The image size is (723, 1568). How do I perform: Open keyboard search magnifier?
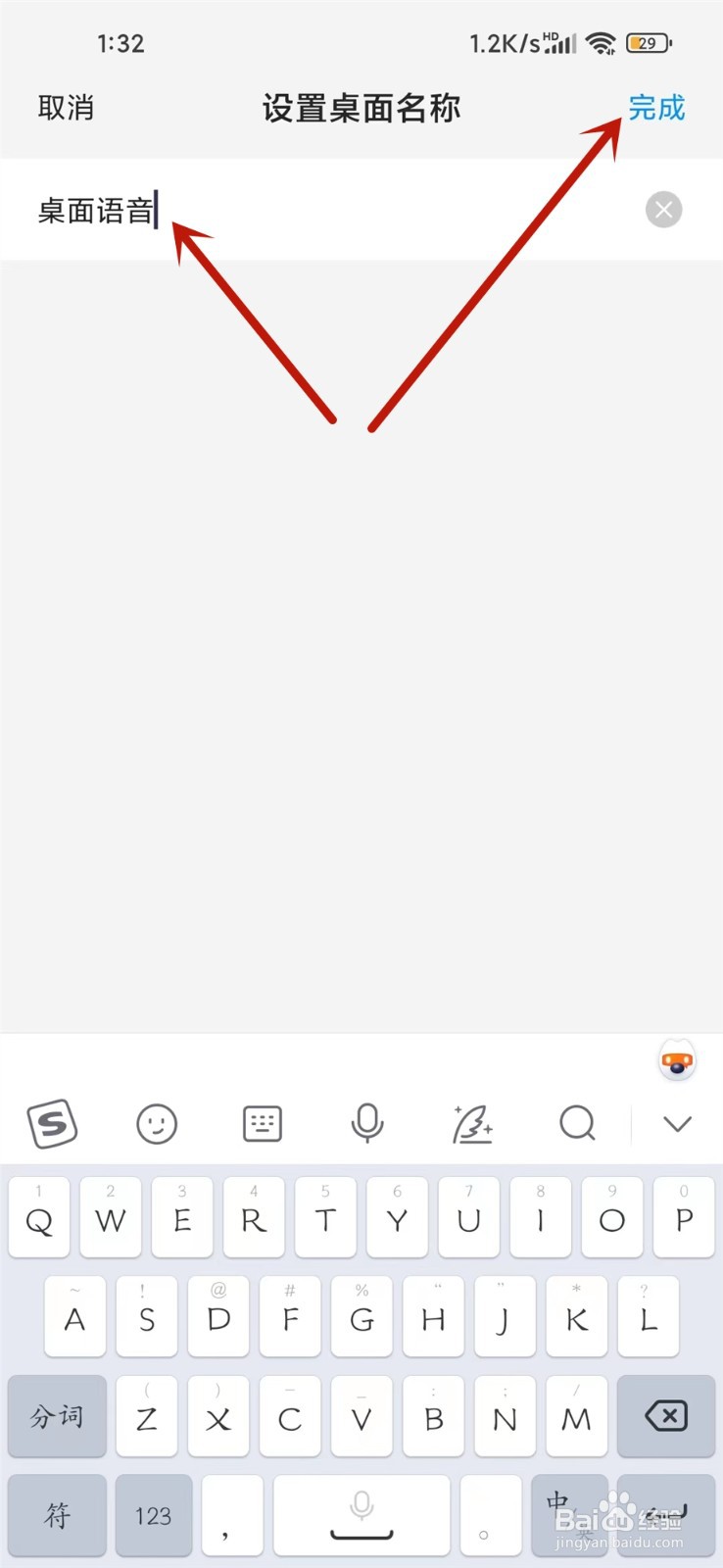pos(577,1123)
